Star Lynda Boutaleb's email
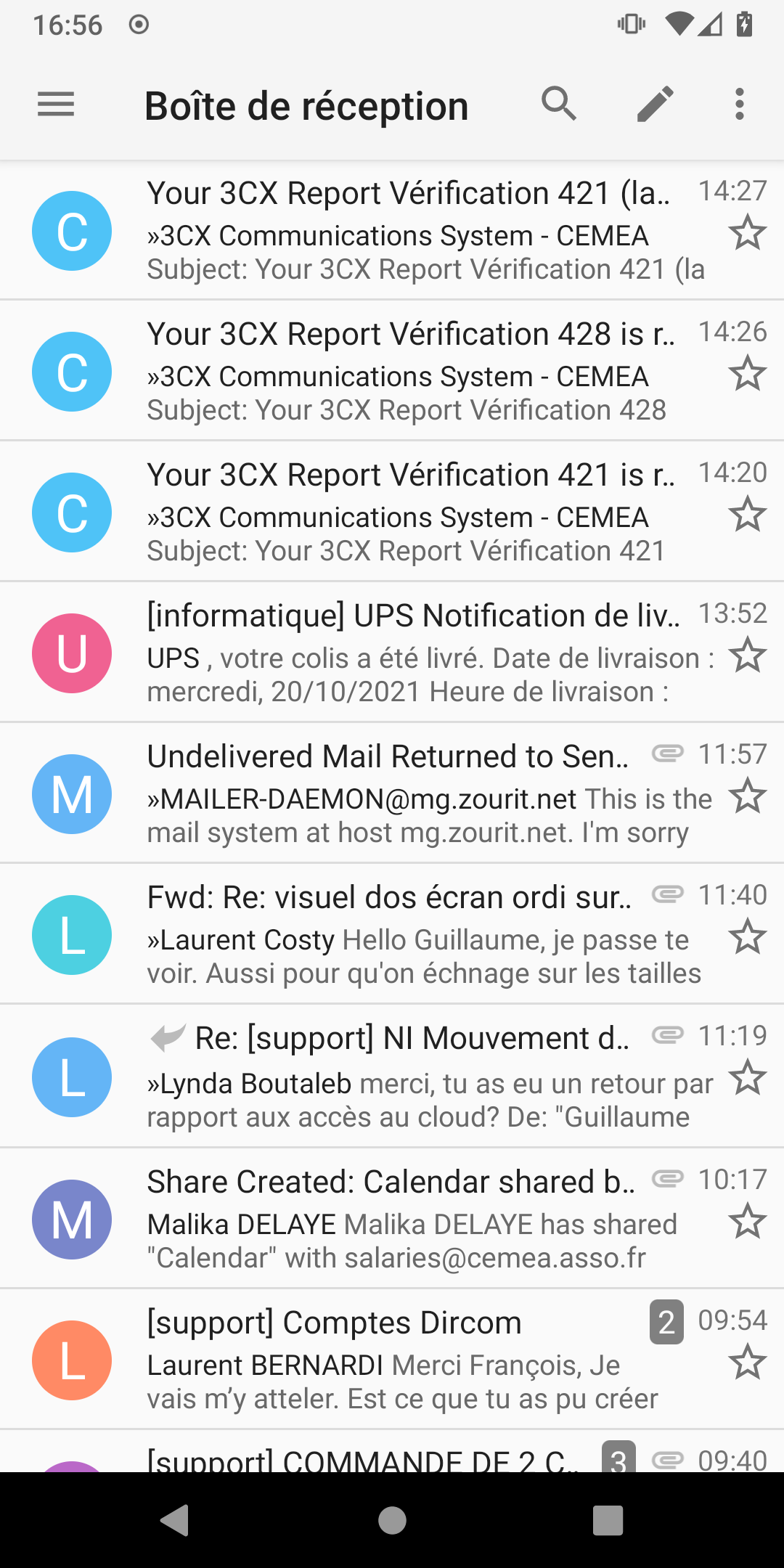Image resolution: width=784 pixels, height=1568 pixels. (x=747, y=1077)
